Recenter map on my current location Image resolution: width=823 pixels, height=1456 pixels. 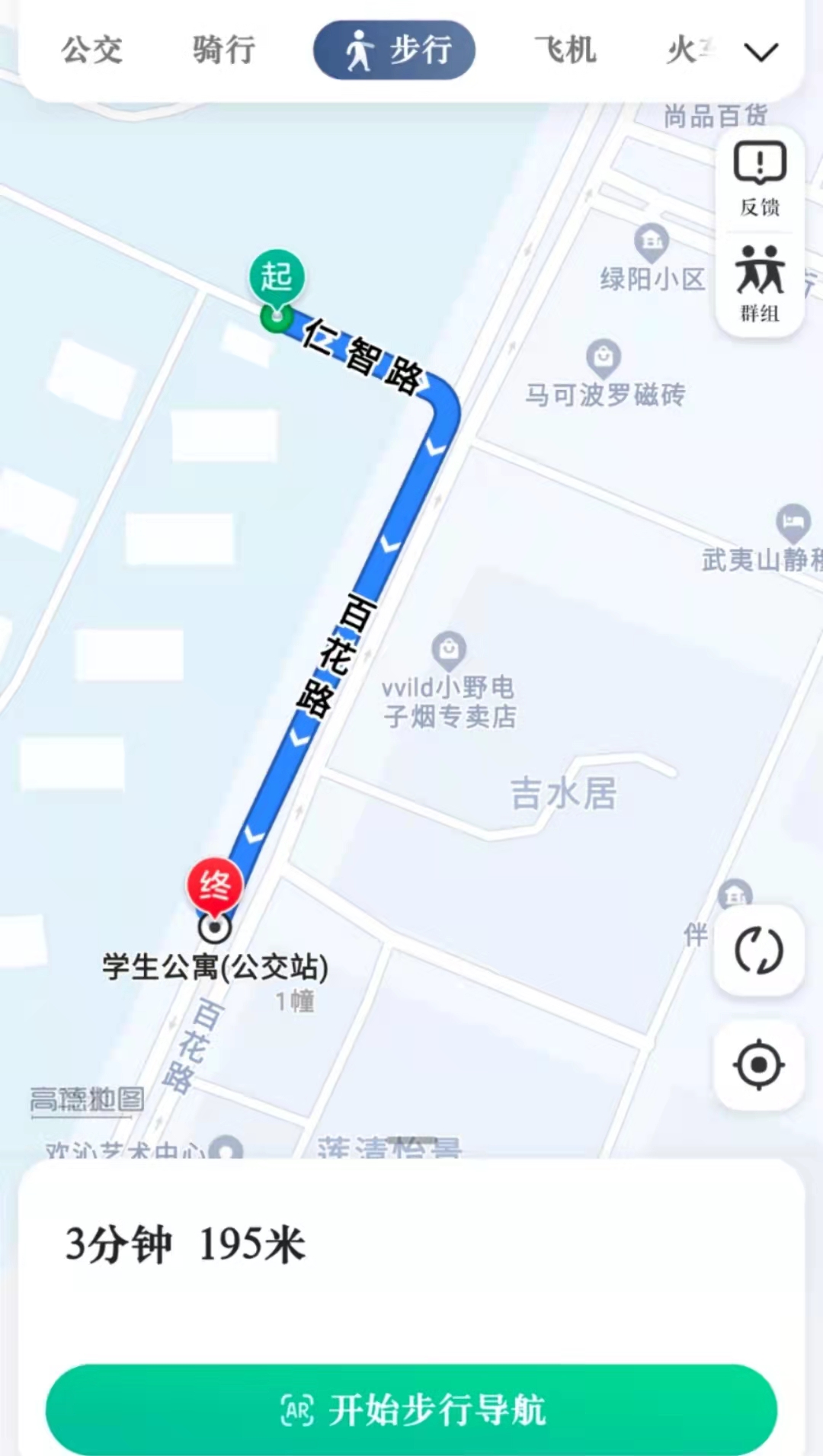(x=758, y=1064)
